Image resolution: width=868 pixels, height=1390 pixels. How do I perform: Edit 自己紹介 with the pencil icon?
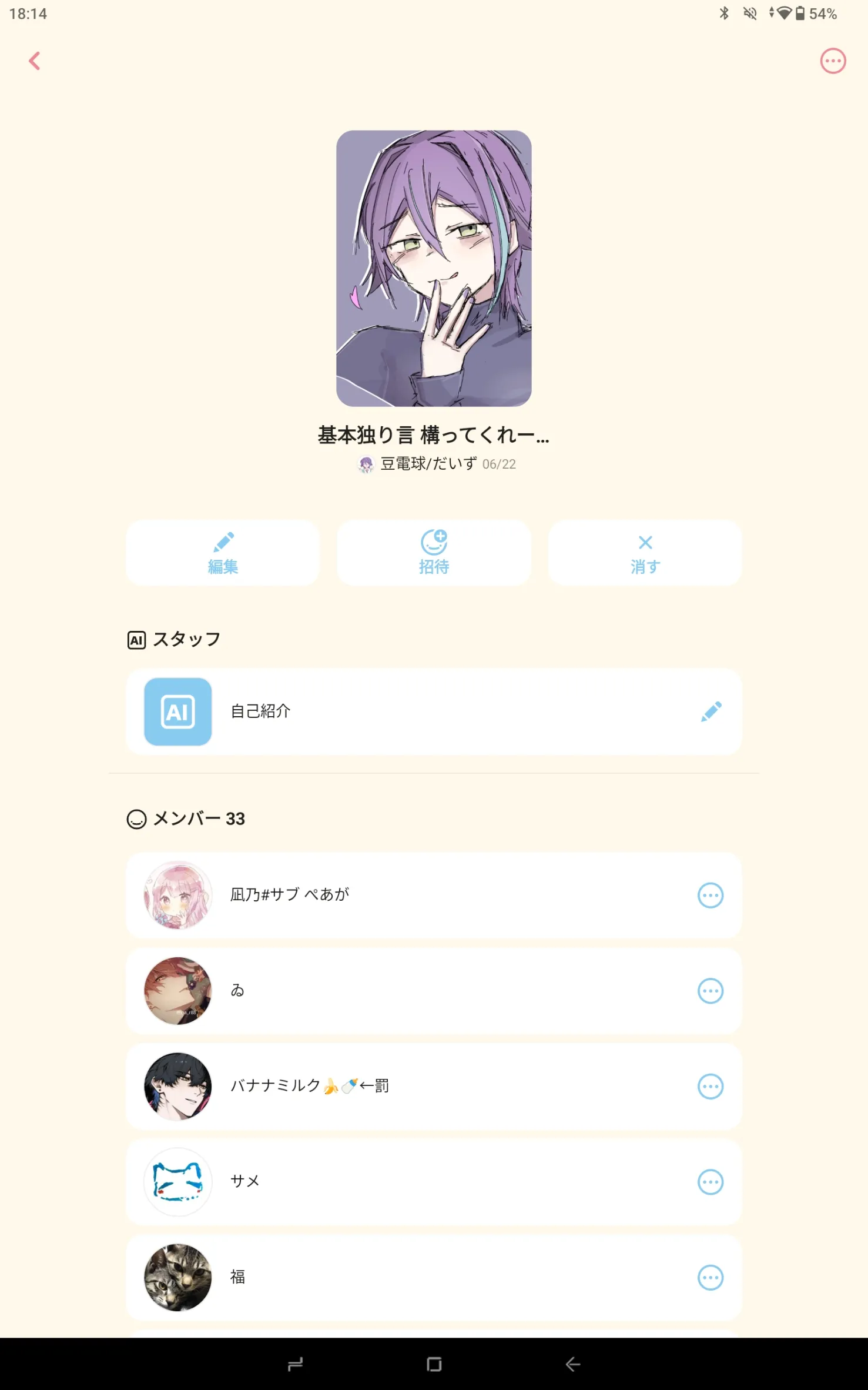(711, 711)
